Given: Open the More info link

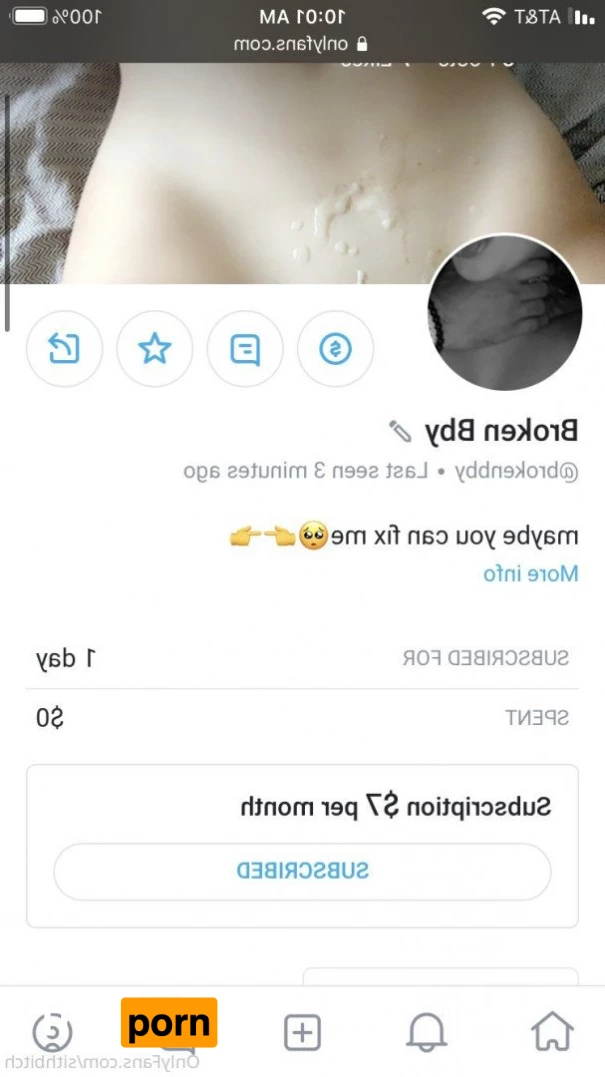Looking at the screenshot, I should (x=530, y=574).
